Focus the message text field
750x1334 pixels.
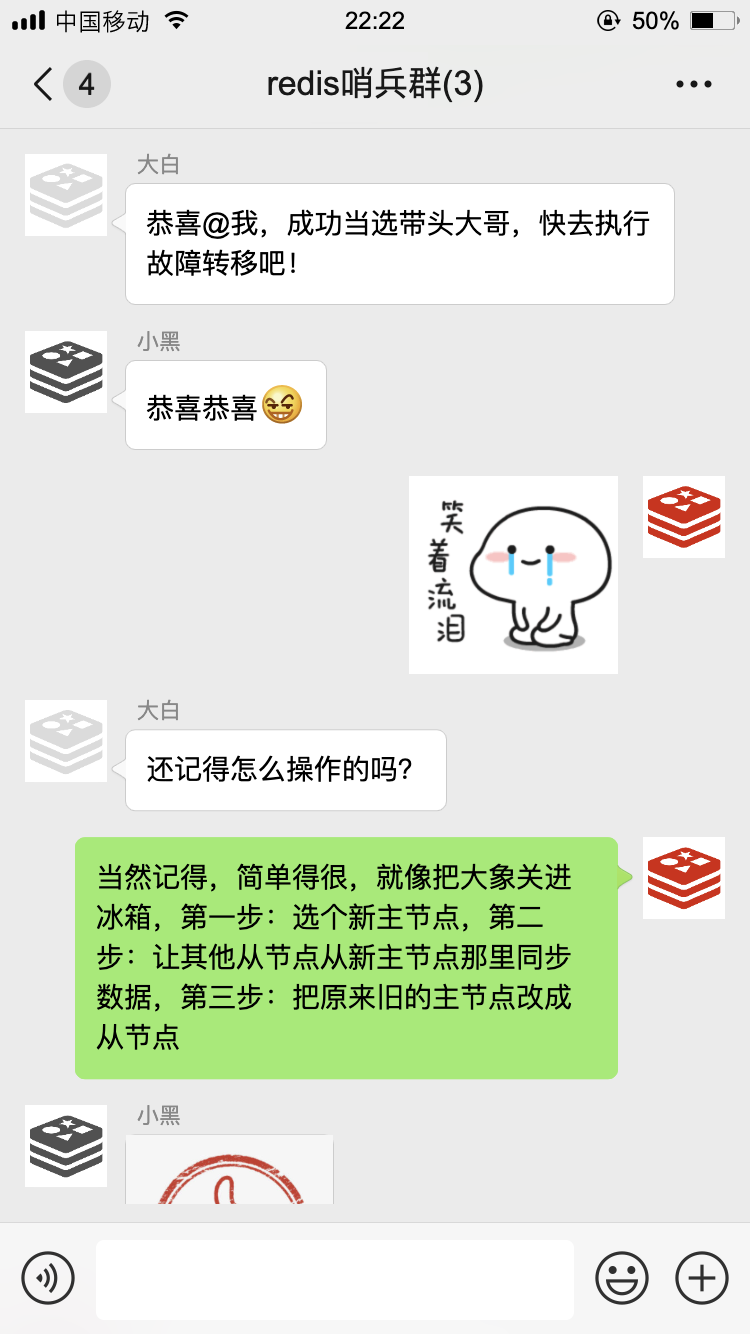pos(335,1279)
